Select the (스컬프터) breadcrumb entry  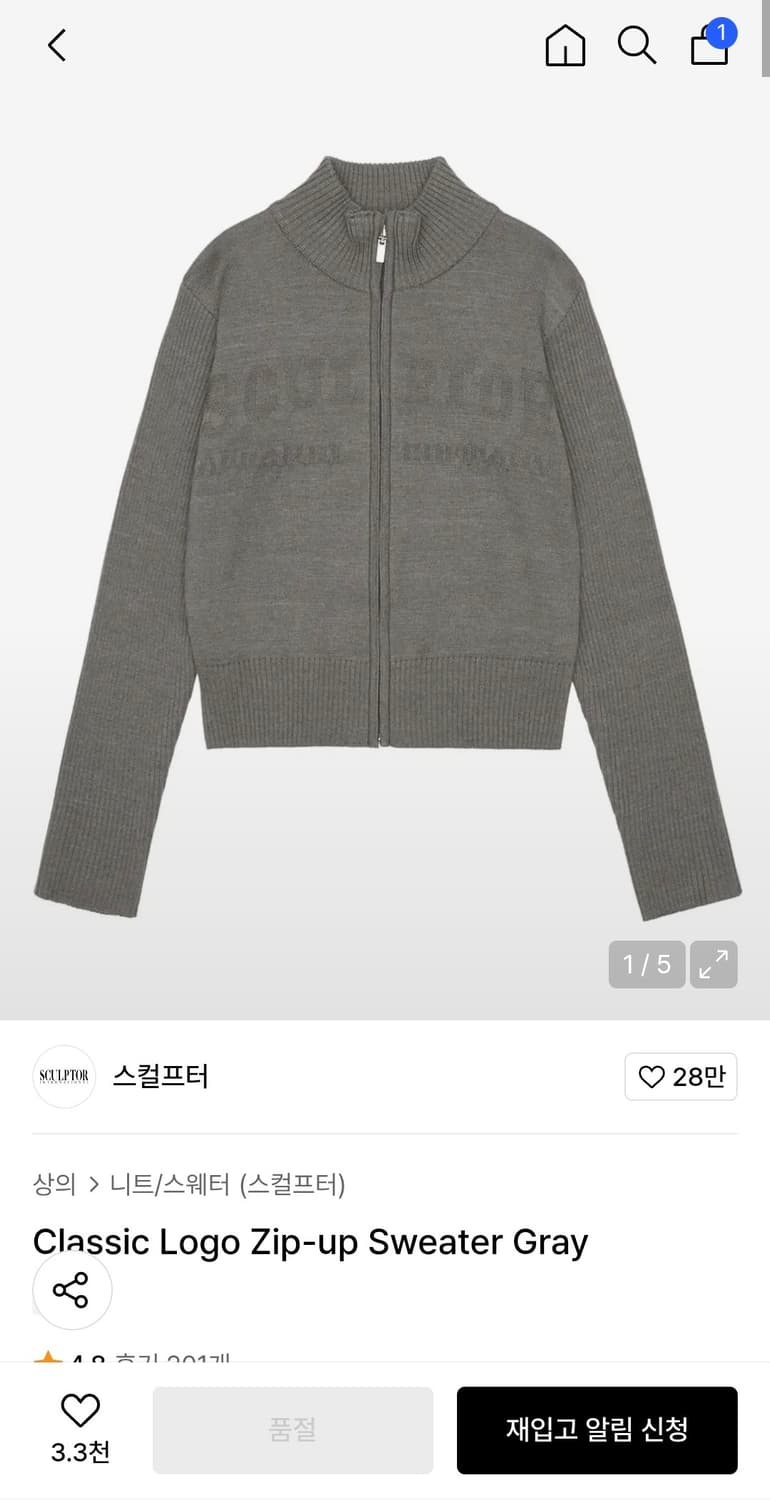(x=295, y=1184)
